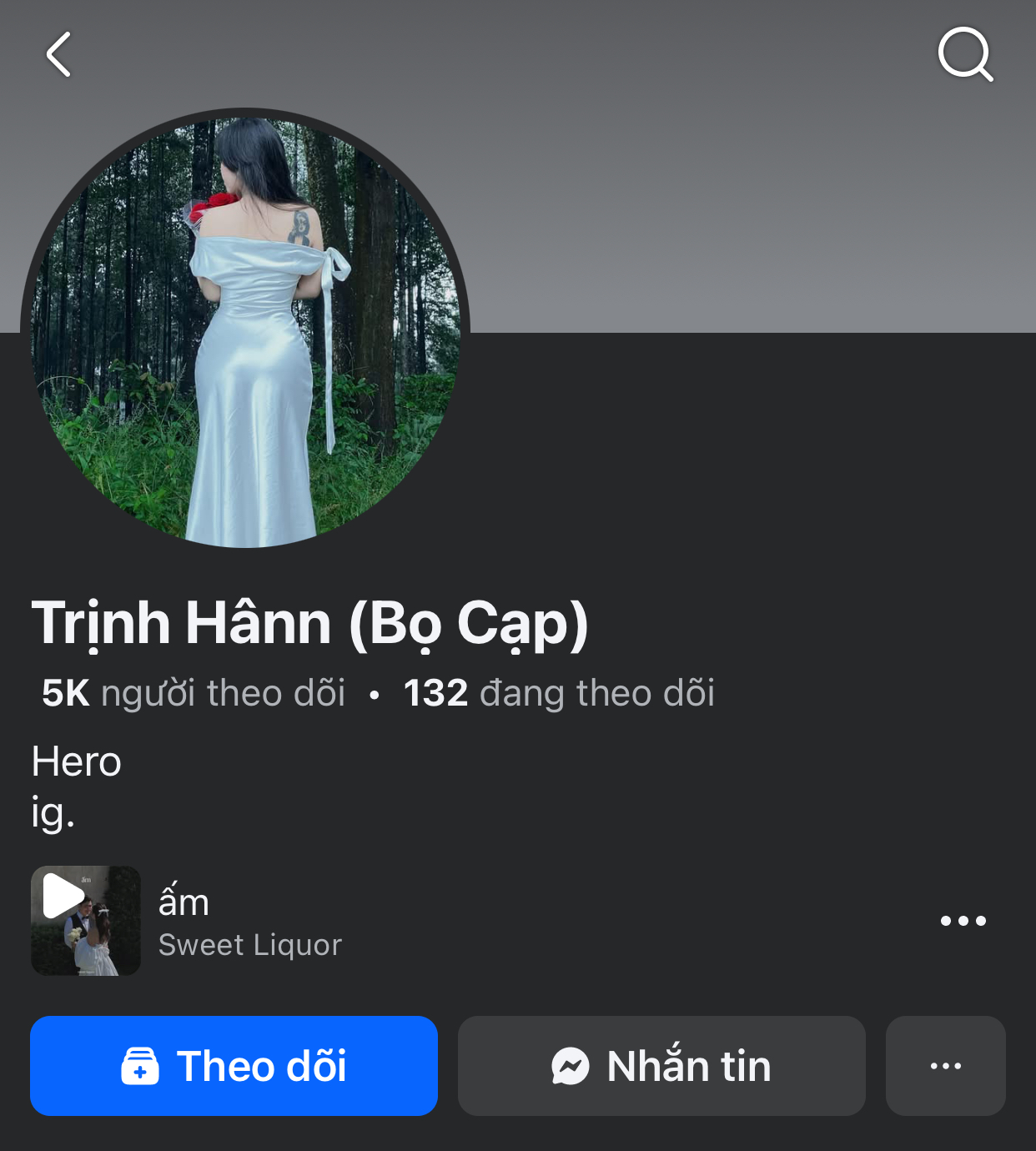Go back using the arrow icon
The image size is (1036, 1151).
point(58,55)
